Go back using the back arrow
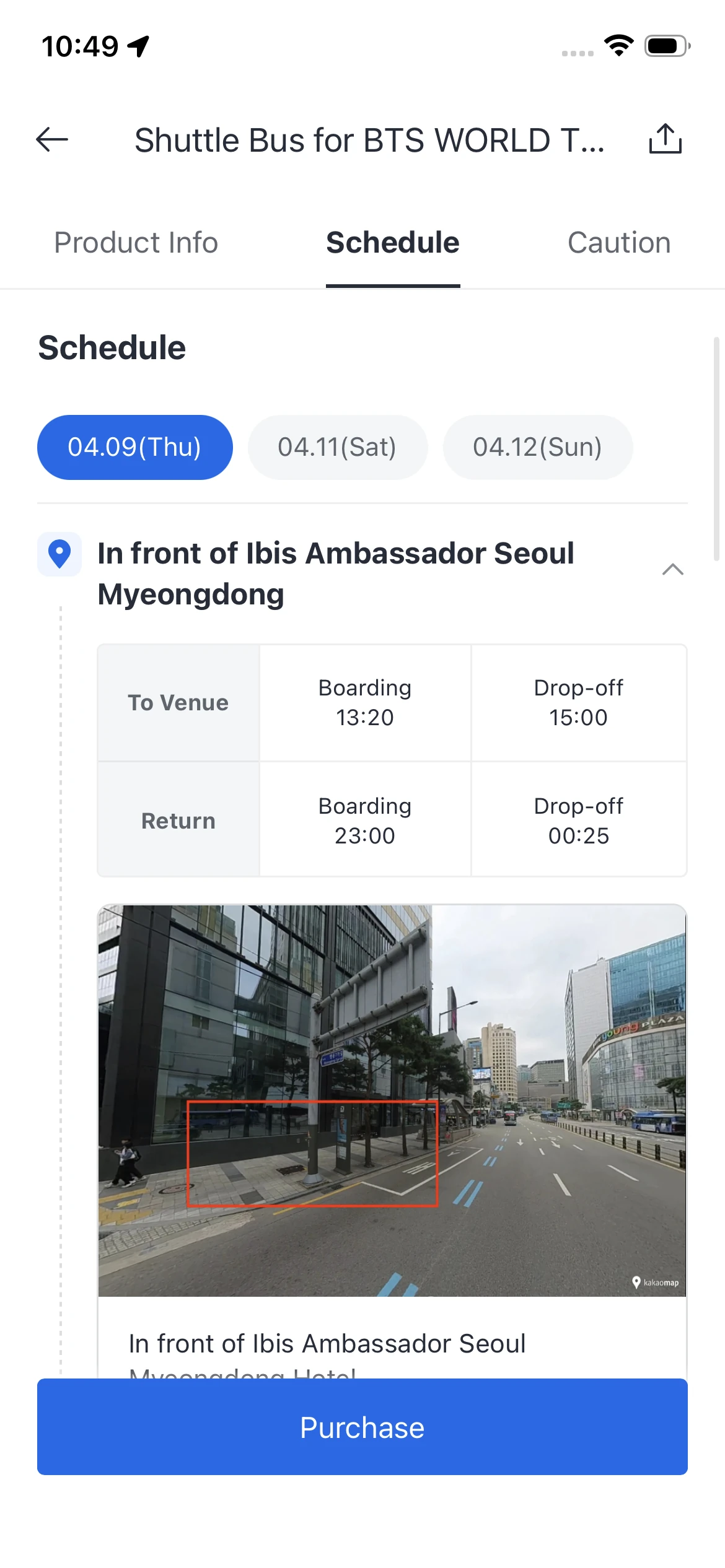The image size is (725, 1568). point(51,139)
